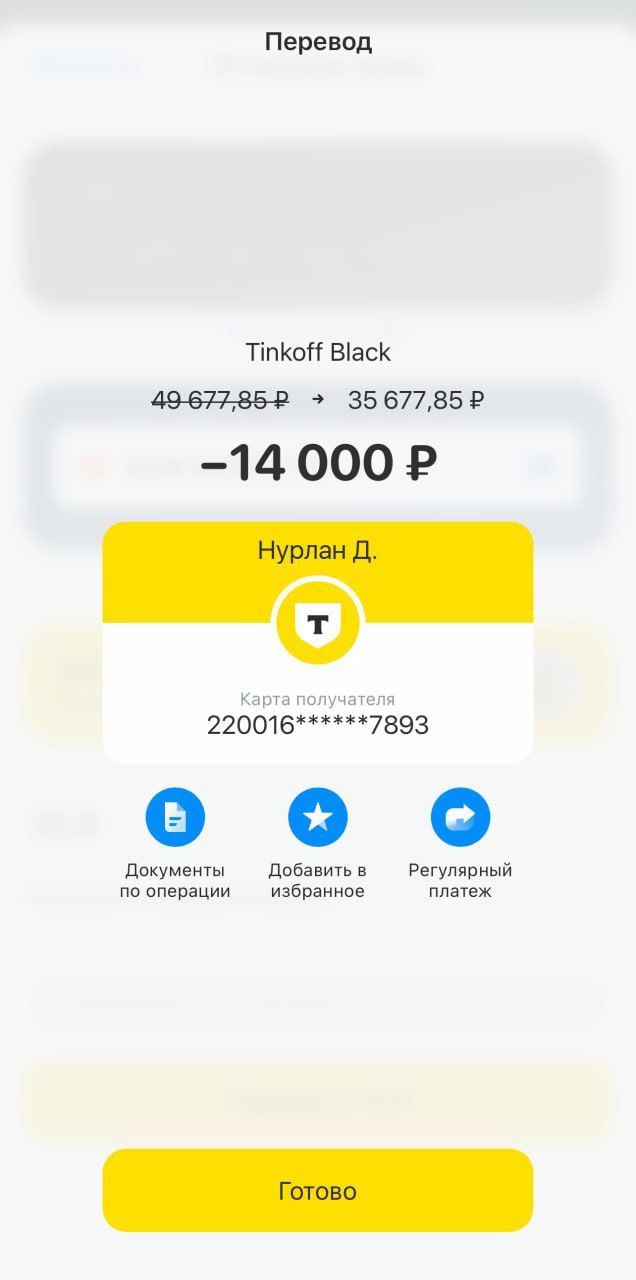636x1280 pixels.
Task: Confirm with the Готово button
Action: [x=318, y=1190]
